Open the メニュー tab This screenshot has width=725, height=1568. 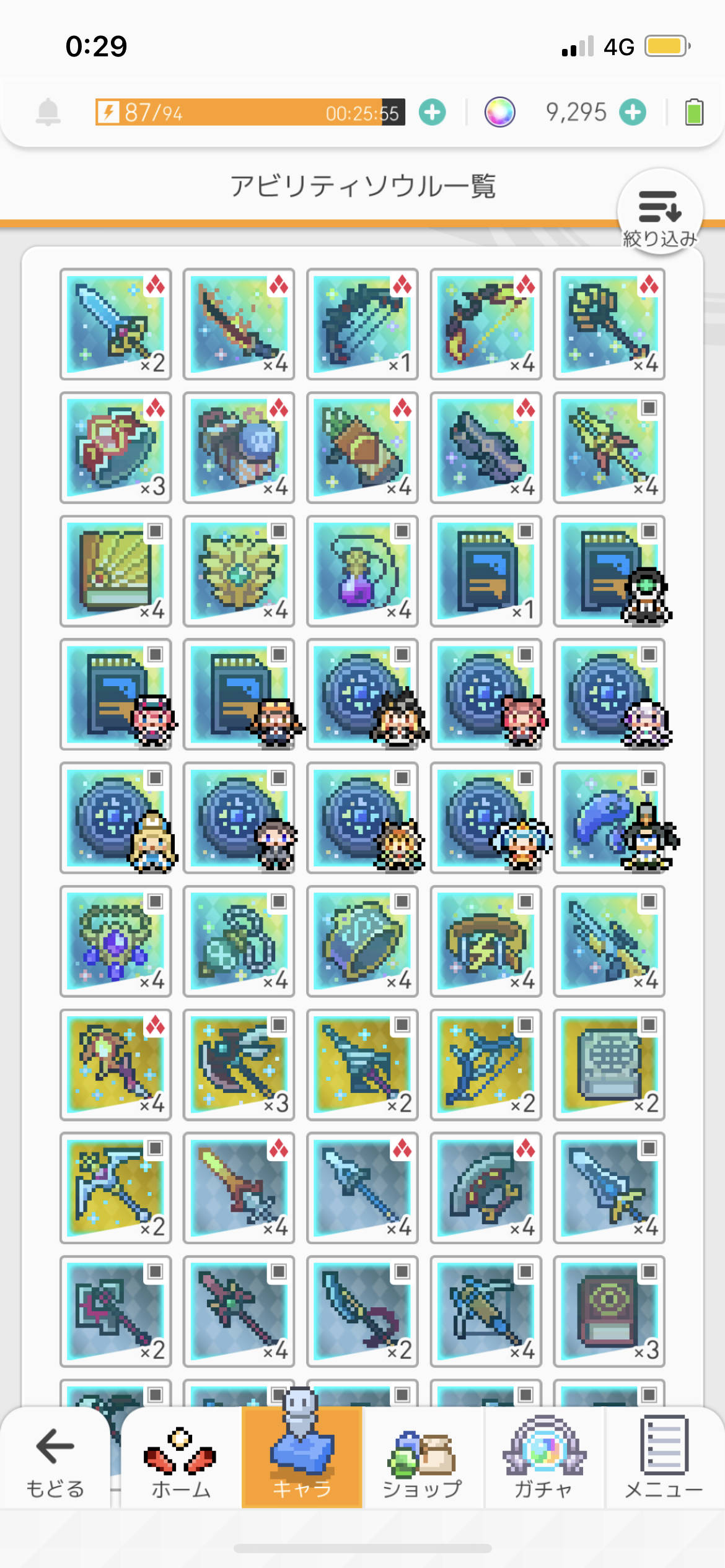coord(664,1458)
